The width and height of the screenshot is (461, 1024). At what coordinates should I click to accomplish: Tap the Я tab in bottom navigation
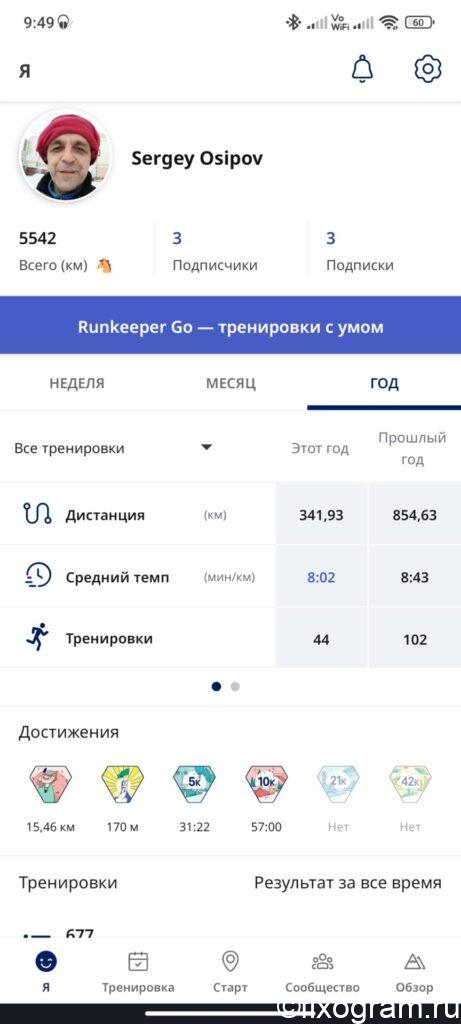click(46, 972)
